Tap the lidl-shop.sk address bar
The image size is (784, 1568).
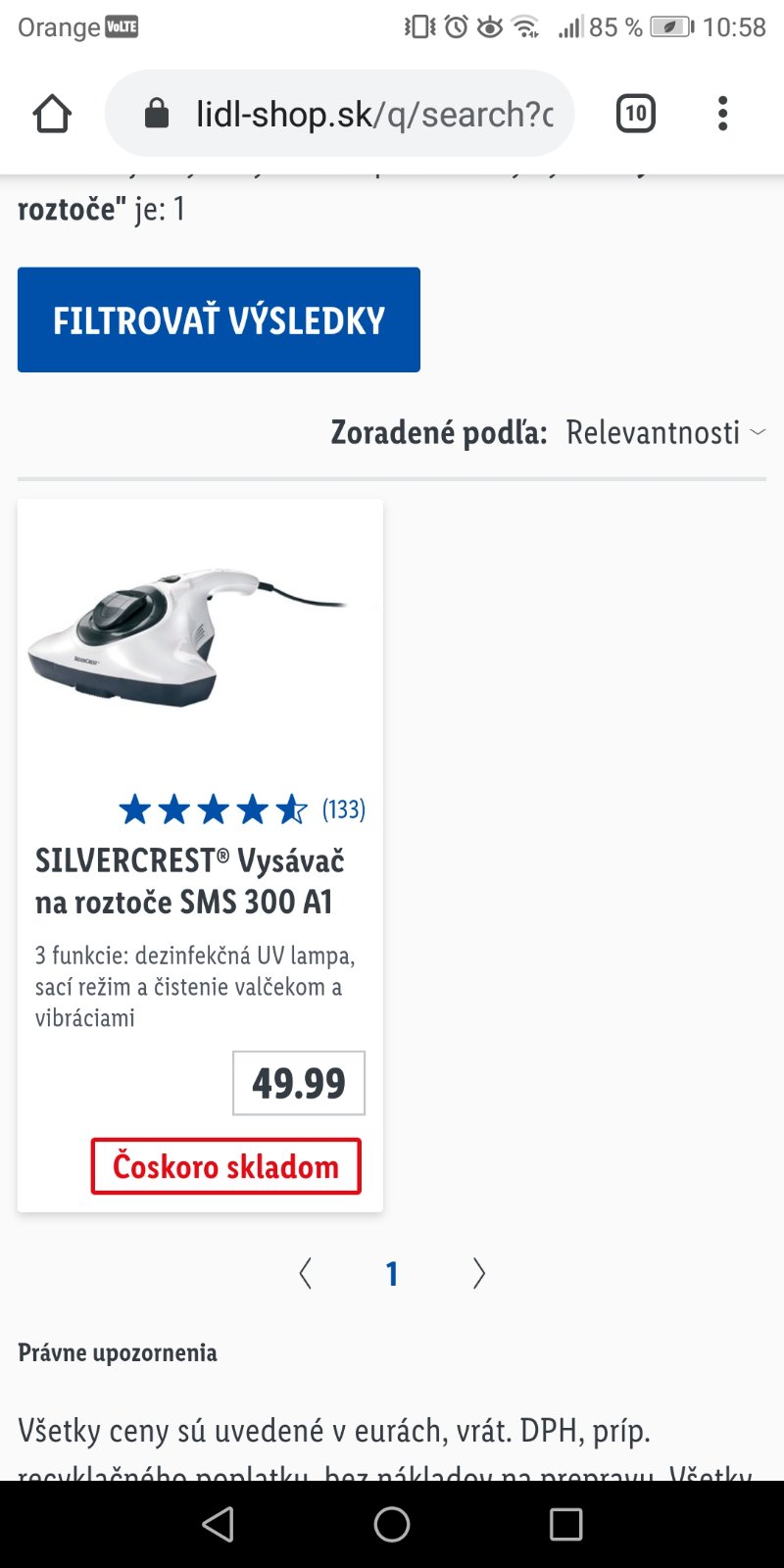click(x=372, y=115)
